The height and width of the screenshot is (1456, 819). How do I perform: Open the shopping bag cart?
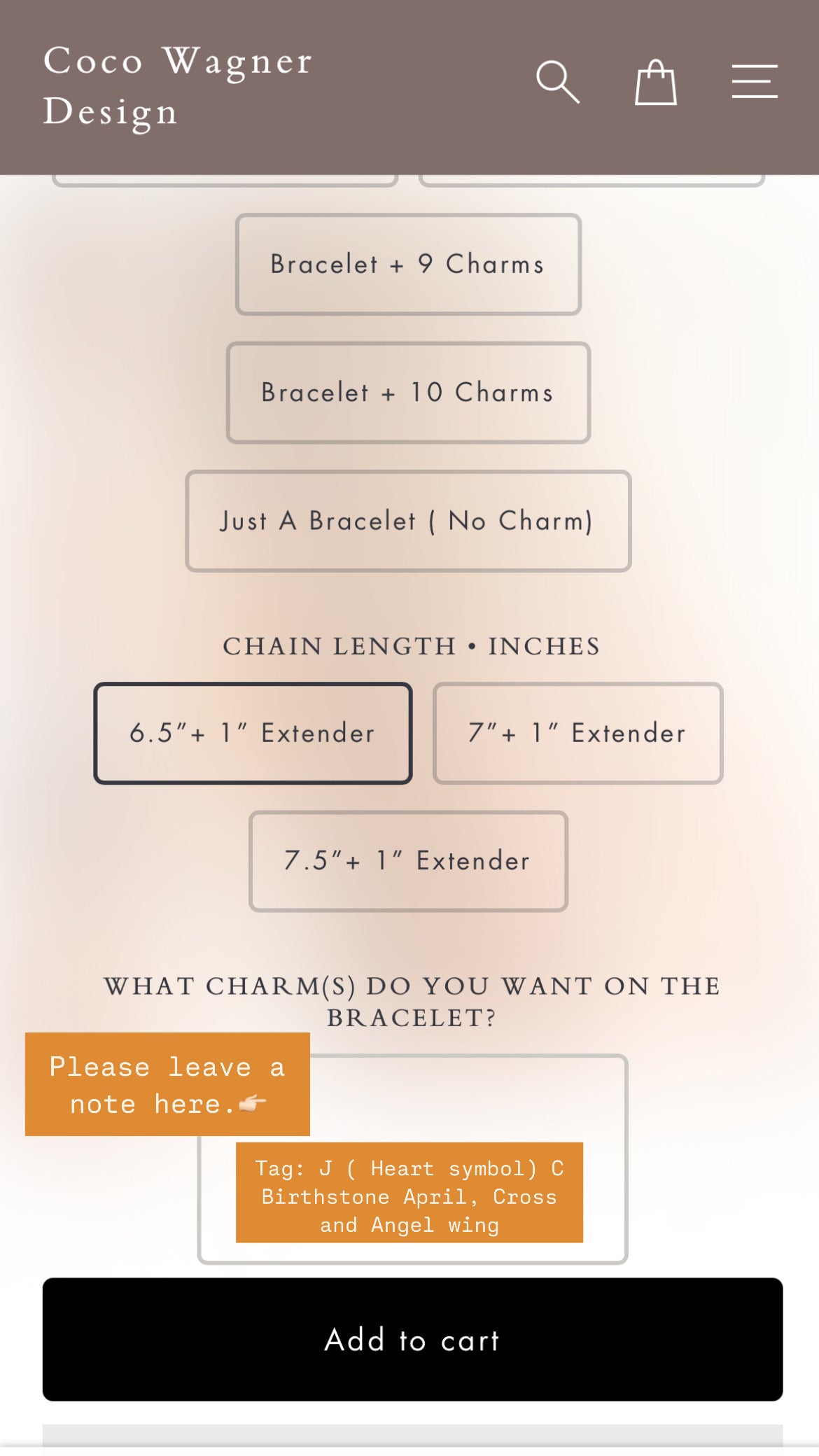655,83
